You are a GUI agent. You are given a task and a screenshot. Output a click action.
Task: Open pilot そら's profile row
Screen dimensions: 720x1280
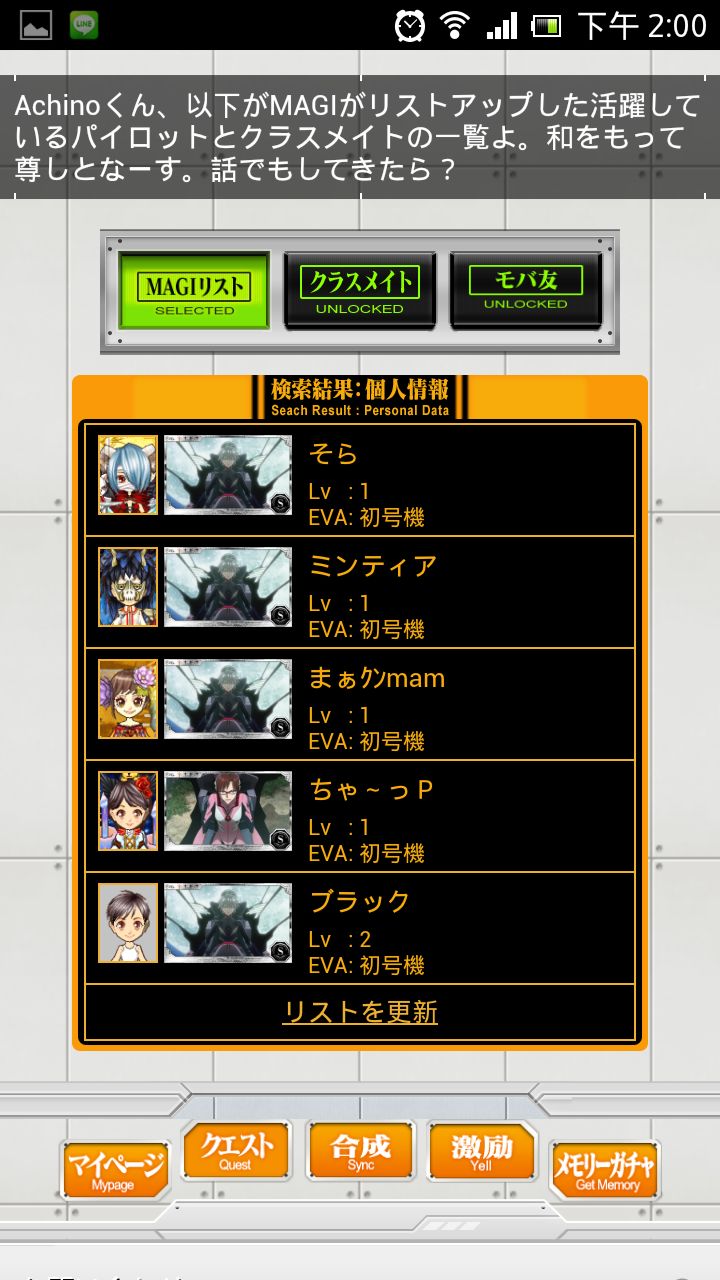[x=360, y=481]
